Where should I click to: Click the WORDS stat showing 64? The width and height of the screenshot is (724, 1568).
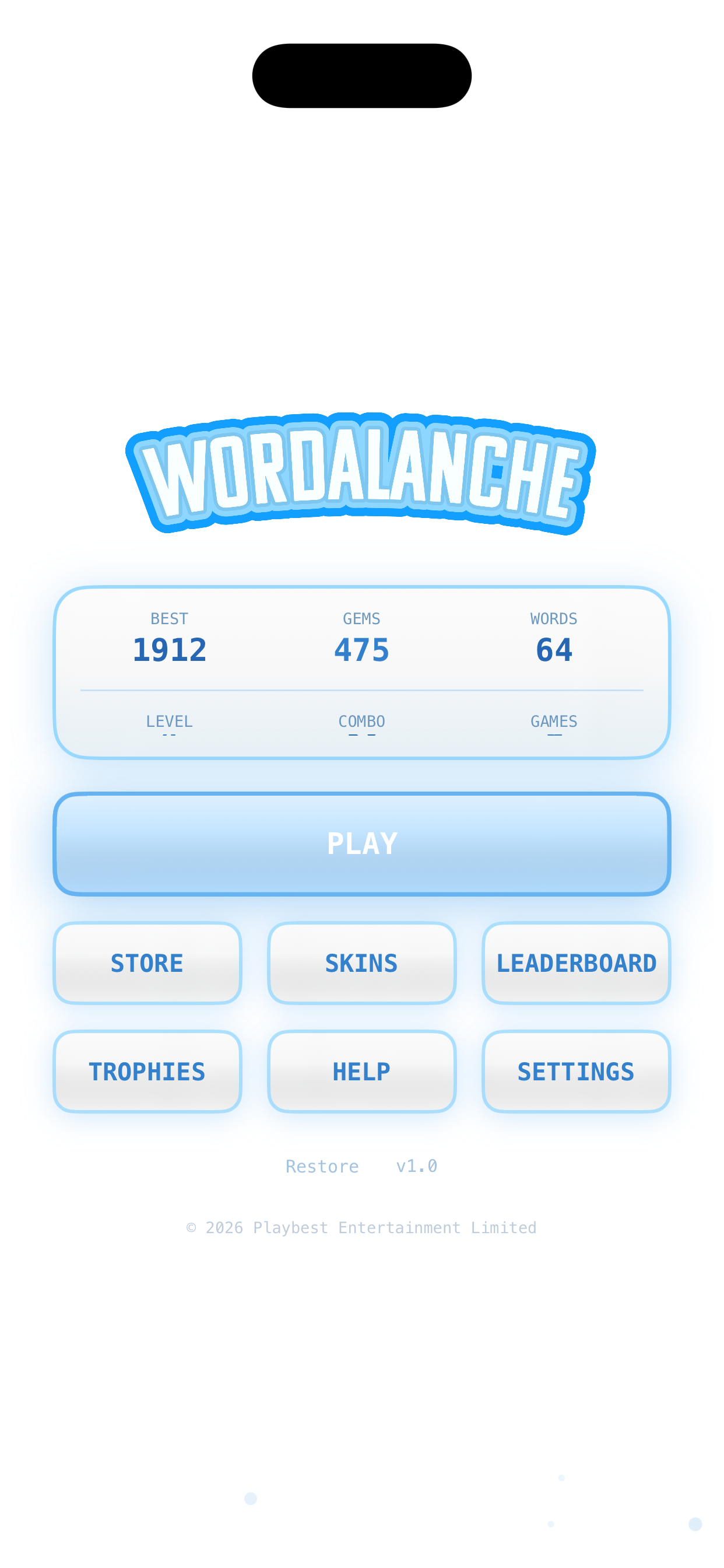coord(554,650)
